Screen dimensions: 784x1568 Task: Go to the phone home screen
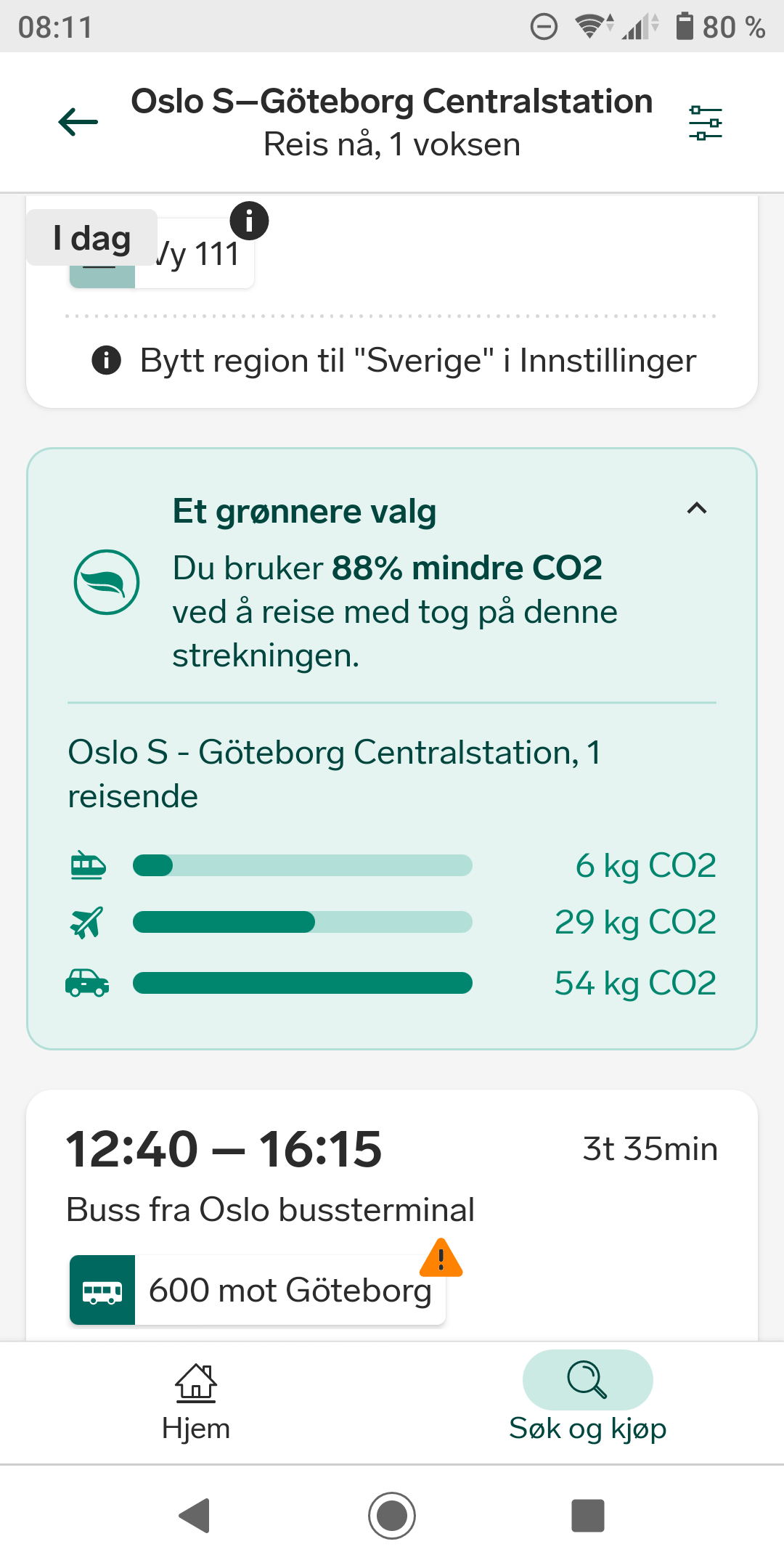pyautogui.click(x=392, y=1515)
